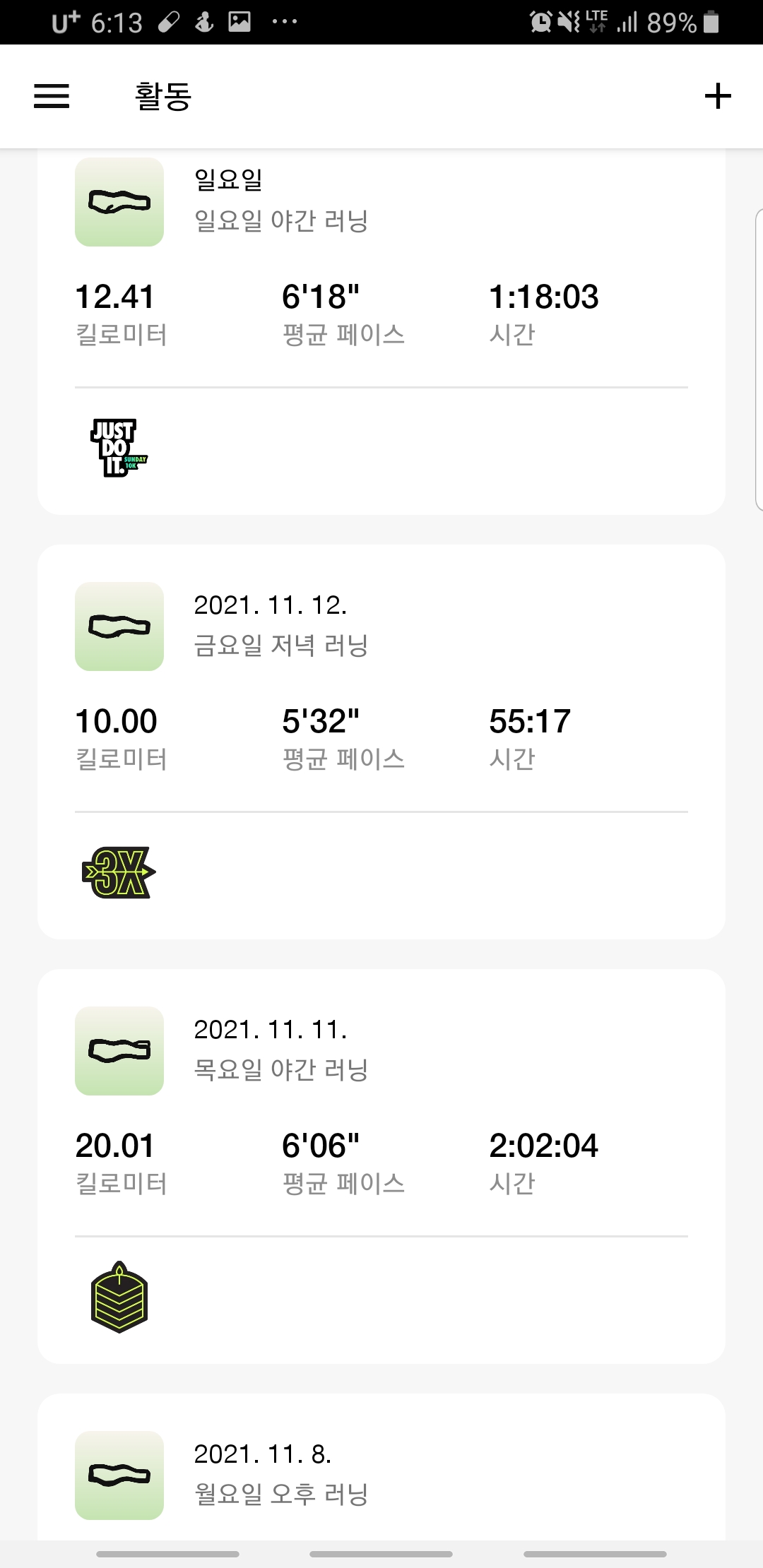The height and width of the screenshot is (1568, 763).
Task: Open the 2021. 11. 12. 금요일 저녁 러닝 run
Action: click(x=381, y=742)
